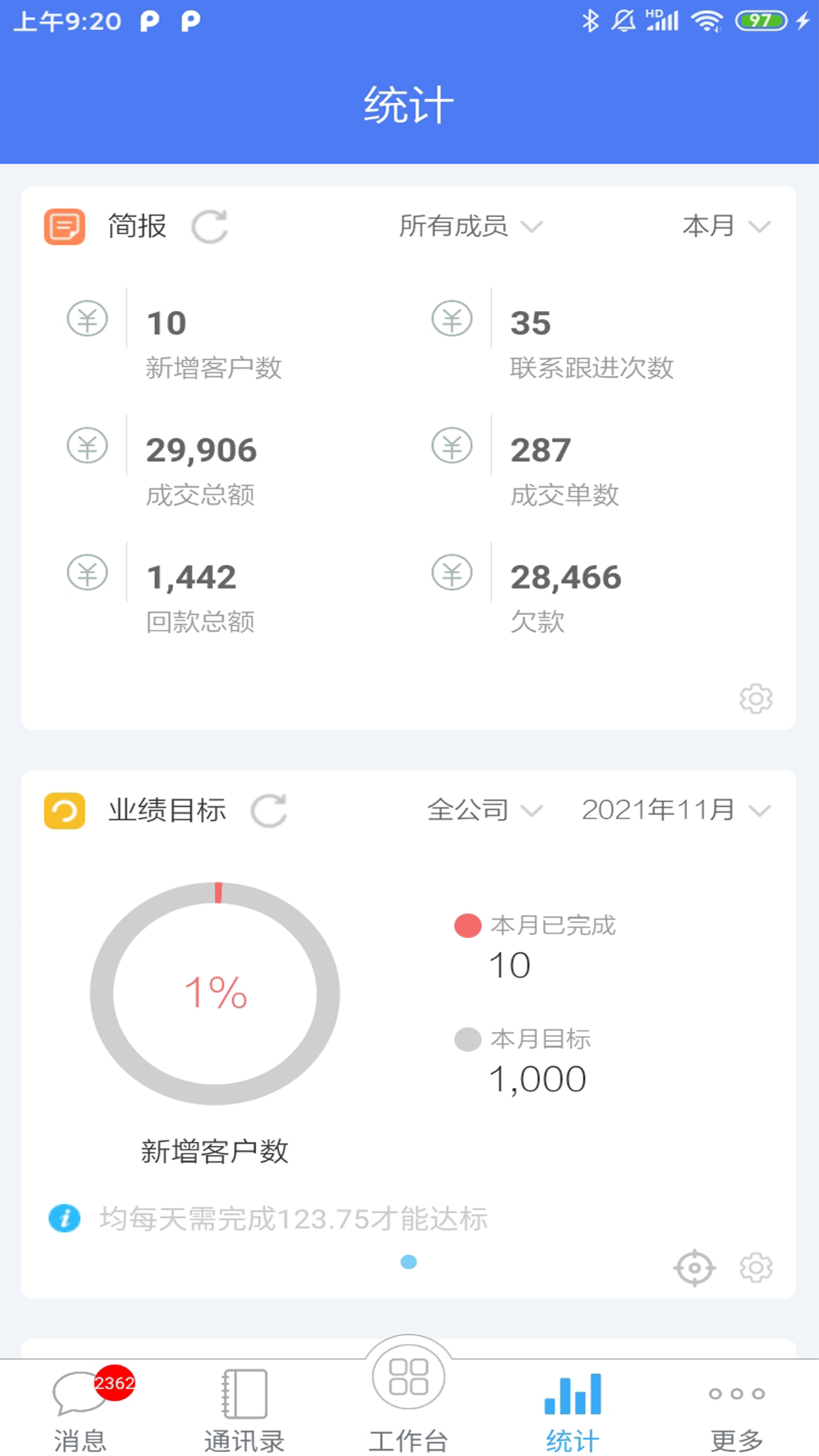Tap the blue pagination dot below the chart
819x1456 pixels.
click(x=409, y=1262)
